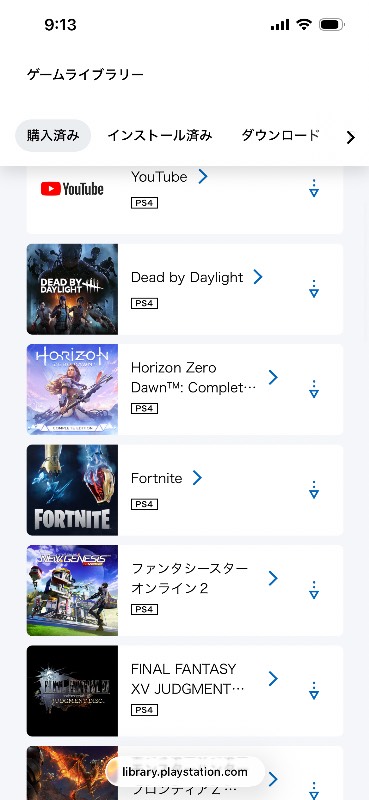This screenshot has height=800, width=369.
Task: Download Horizon Zero Dawn Complete Edition
Action: 314,389
